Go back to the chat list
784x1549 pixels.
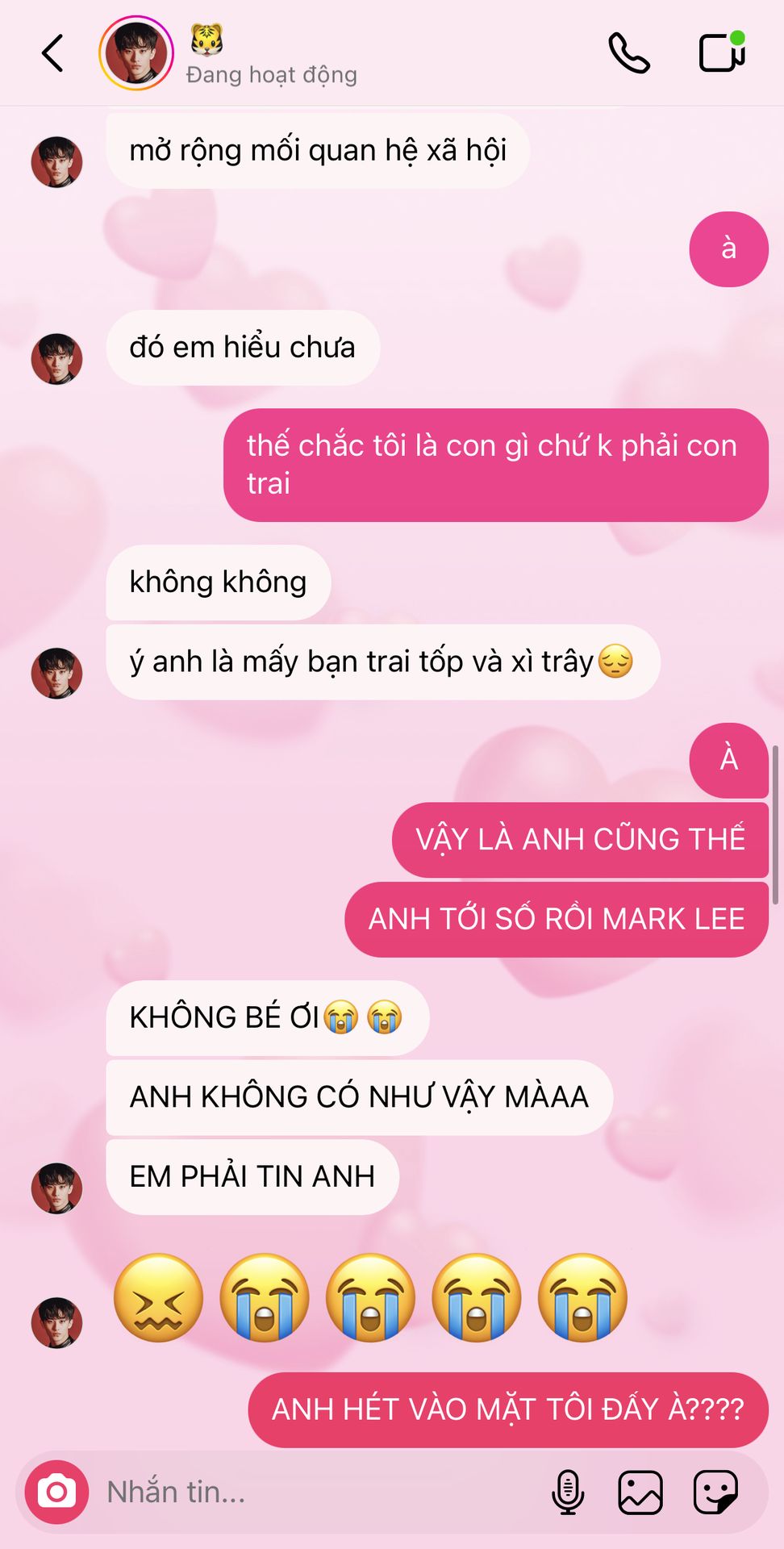52,53
